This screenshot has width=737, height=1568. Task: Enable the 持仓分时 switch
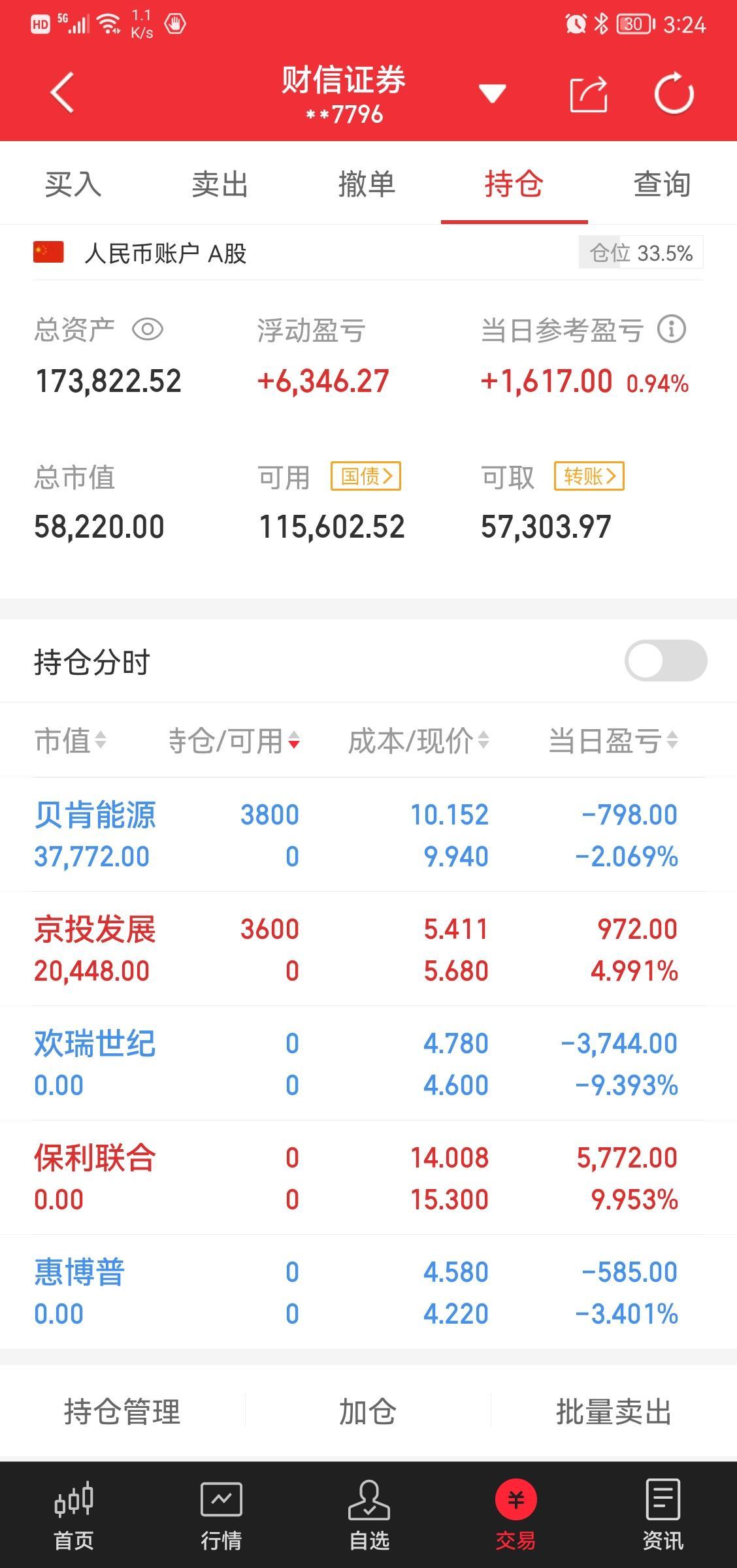click(x=666, y=661)
